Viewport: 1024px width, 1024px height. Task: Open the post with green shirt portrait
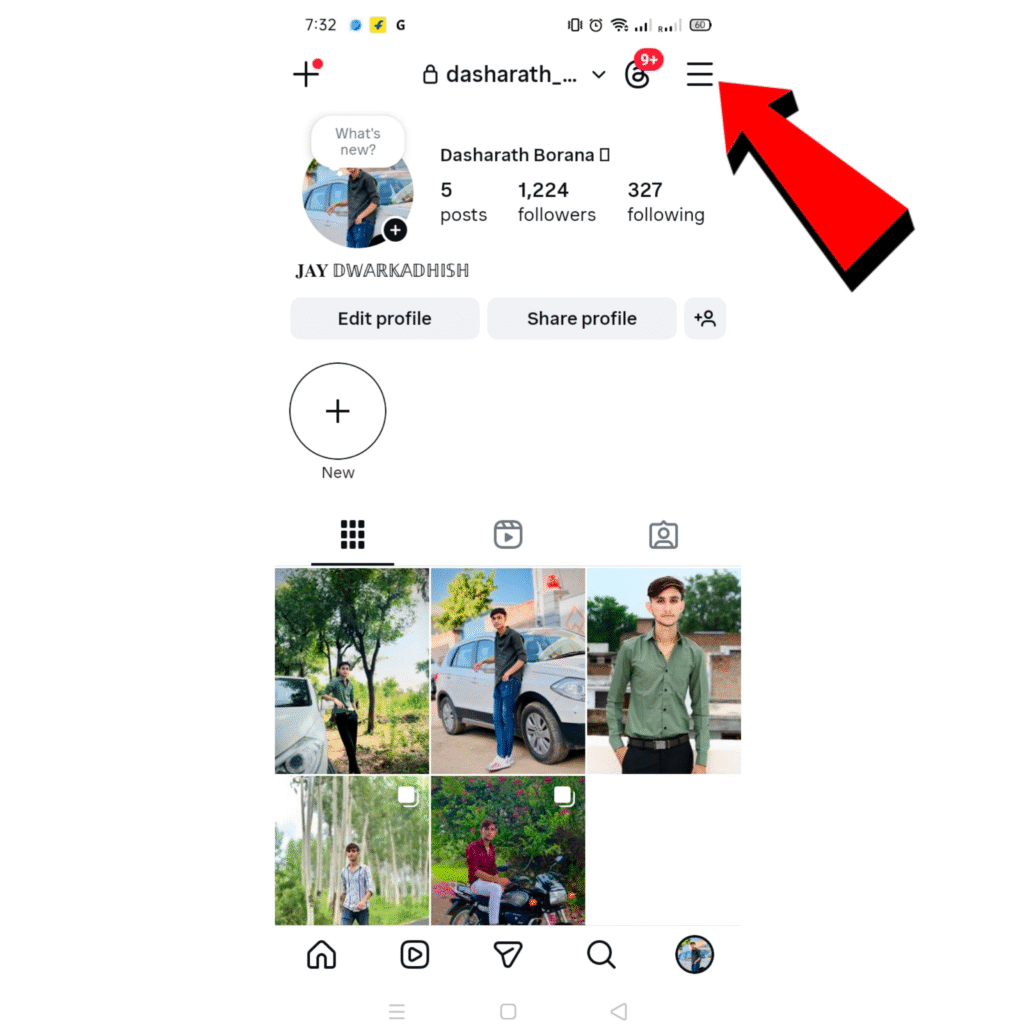[x=663, y=670]
